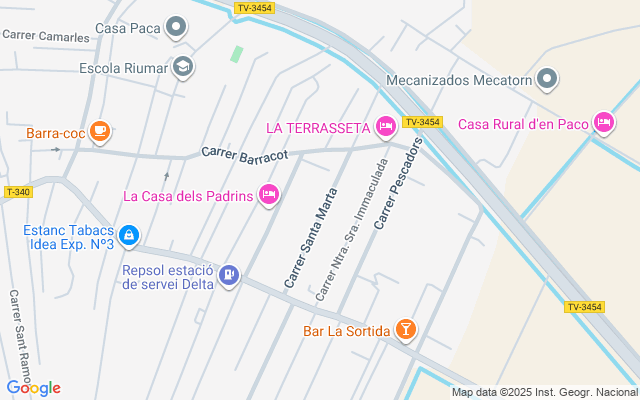This screenshot has height=400, width=640.
Task: Select Estanc Tabacs Idea Exp. N°3 marker
Action: (128, 236)
